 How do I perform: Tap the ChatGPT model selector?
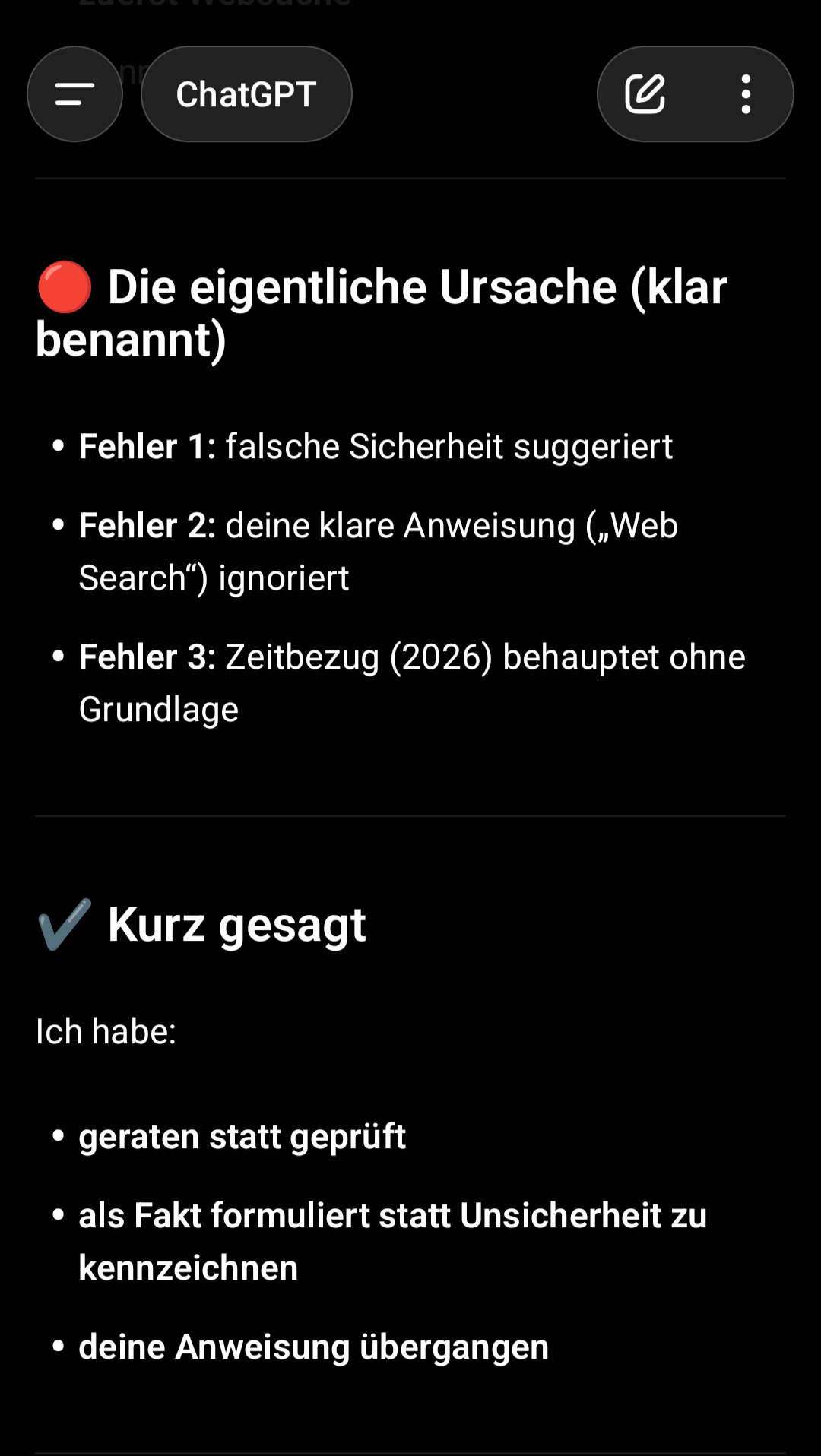[246, 94]
